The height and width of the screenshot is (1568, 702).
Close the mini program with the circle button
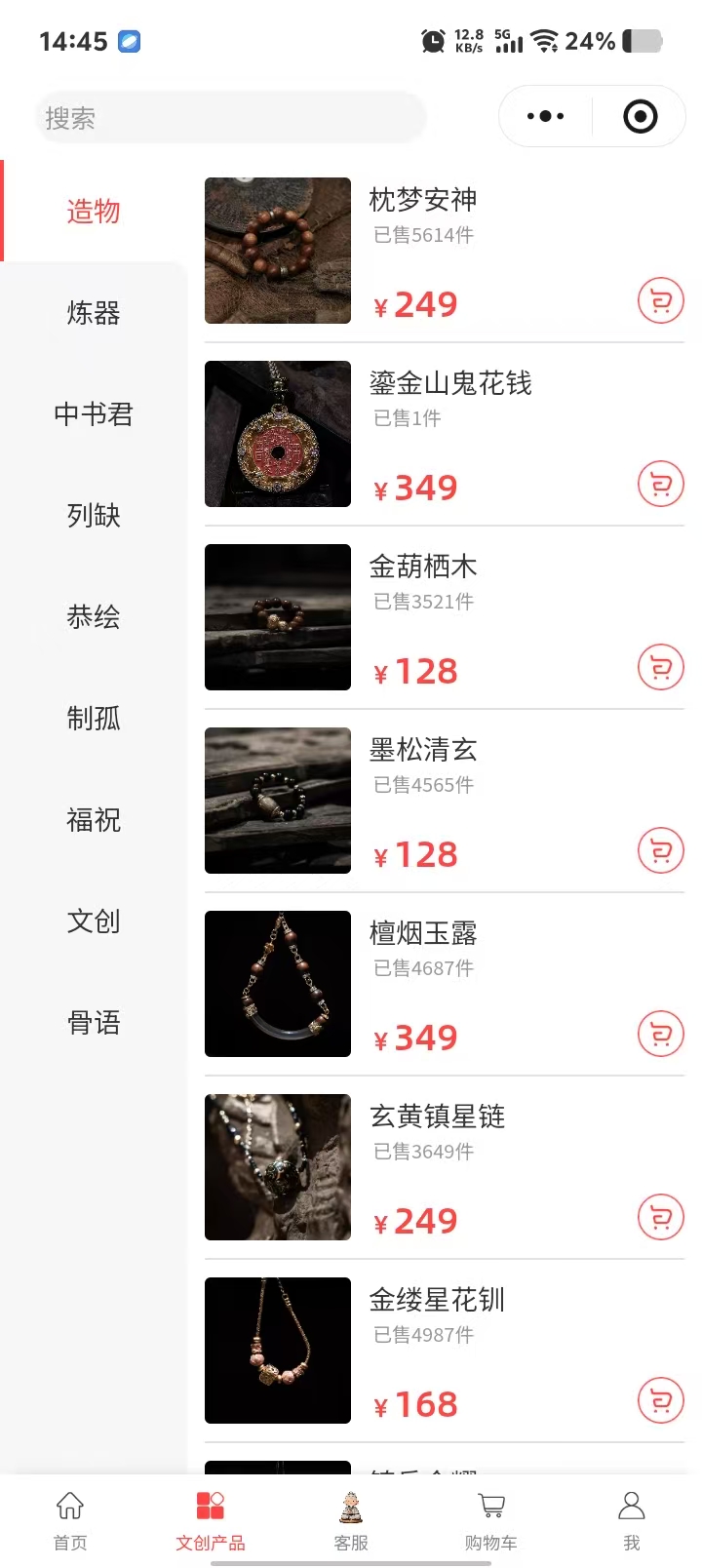coord(640,117)
